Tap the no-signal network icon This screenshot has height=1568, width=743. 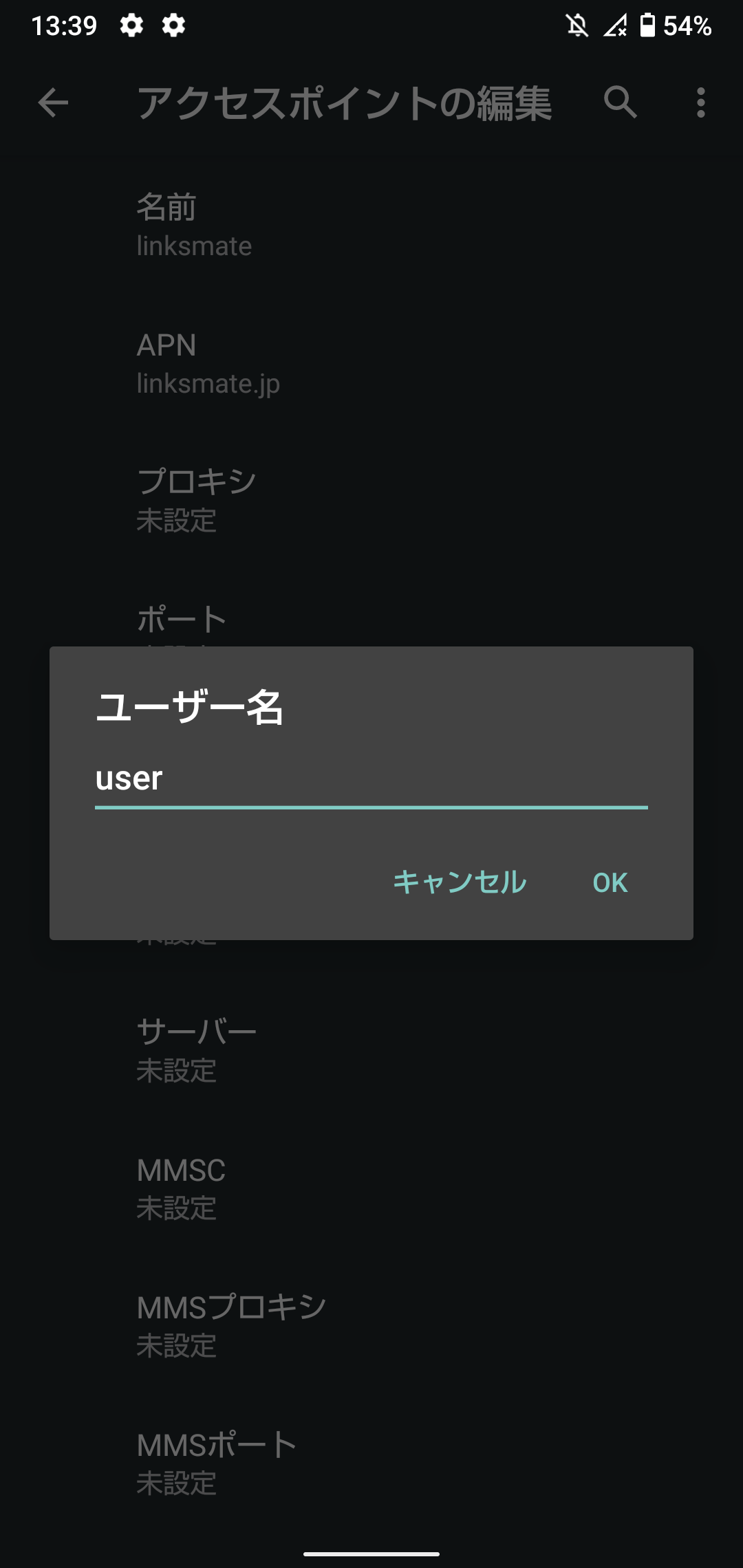[616, 26]
